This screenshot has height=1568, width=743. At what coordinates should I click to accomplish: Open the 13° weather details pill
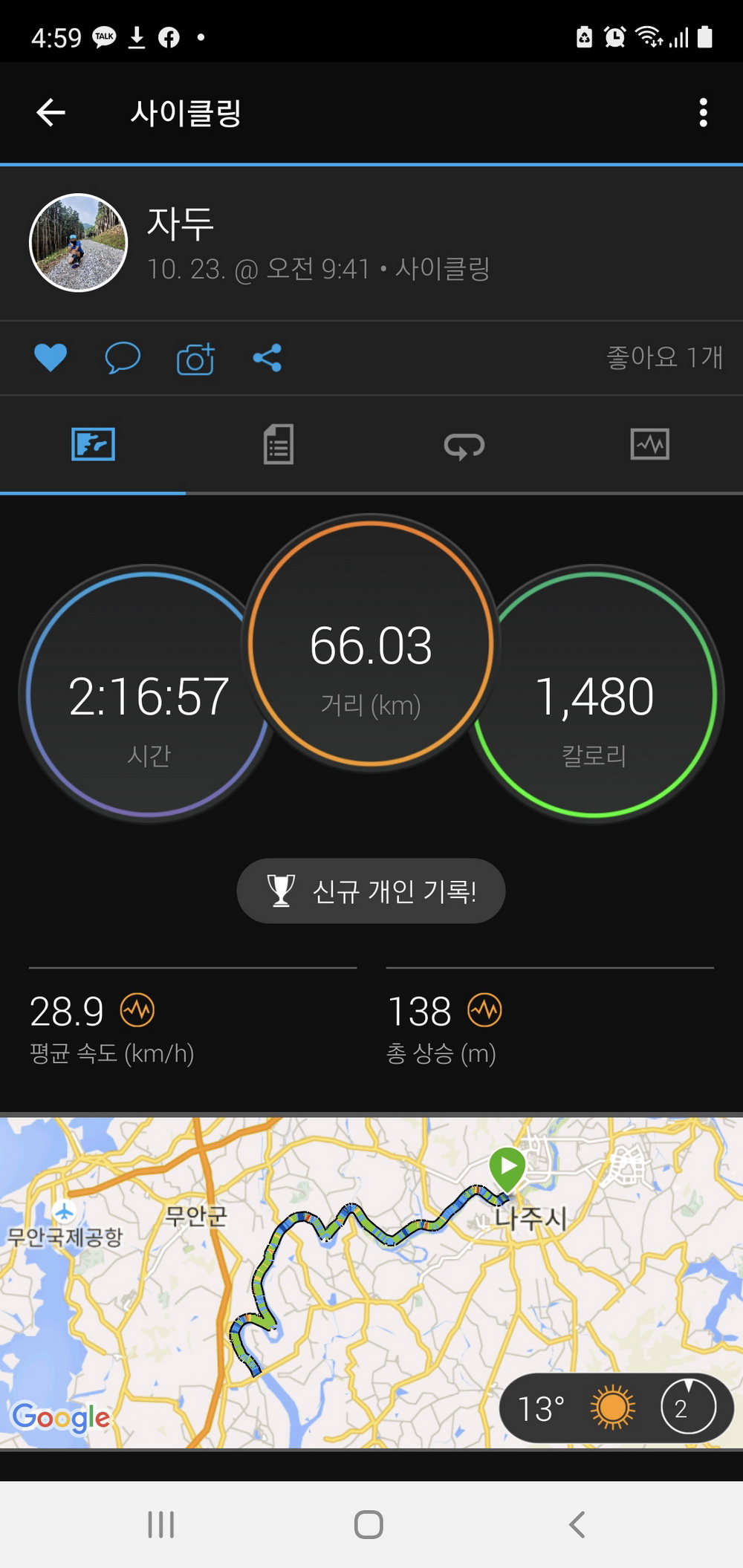click(x=617, y=1408)
